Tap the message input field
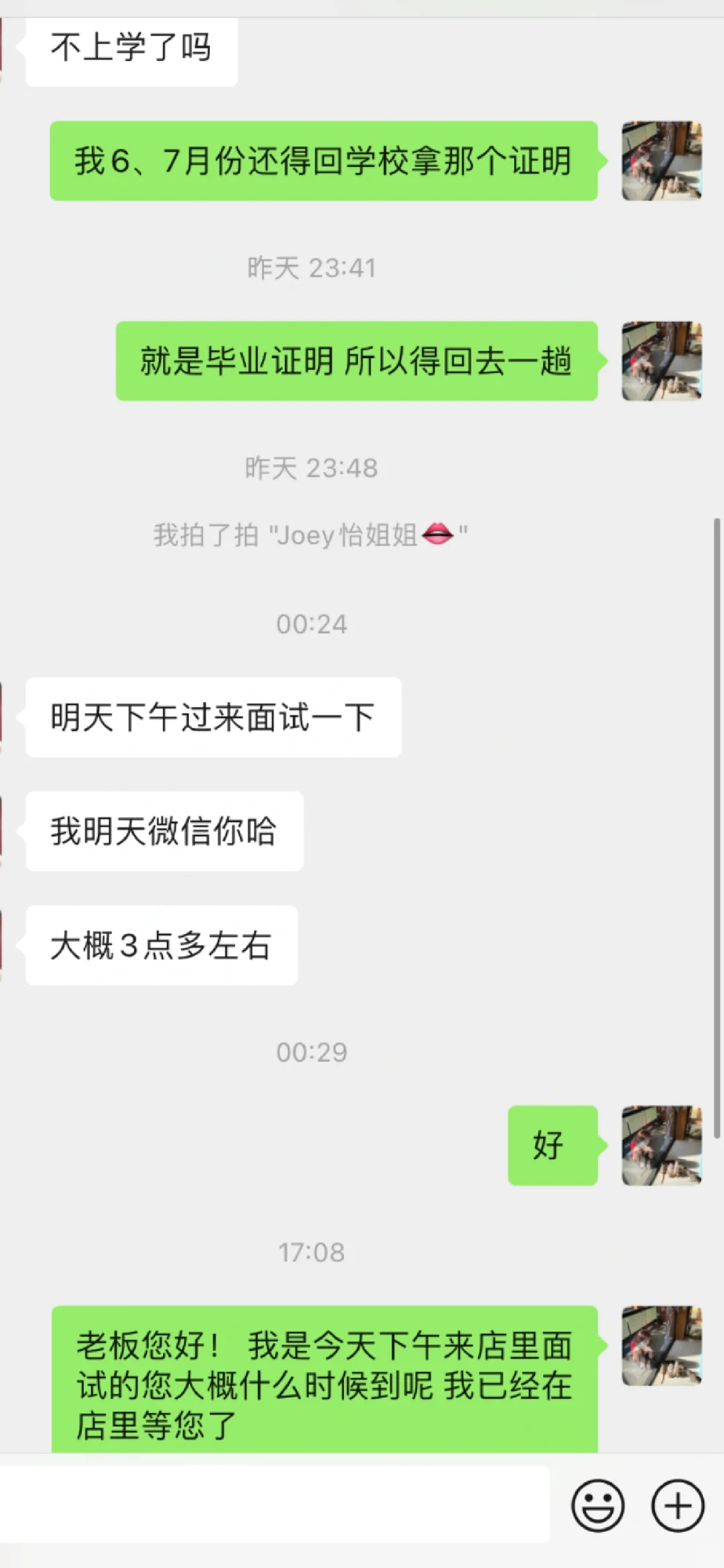The width and height of the screenshot is (724, 1568). (x=274, y=1504)
